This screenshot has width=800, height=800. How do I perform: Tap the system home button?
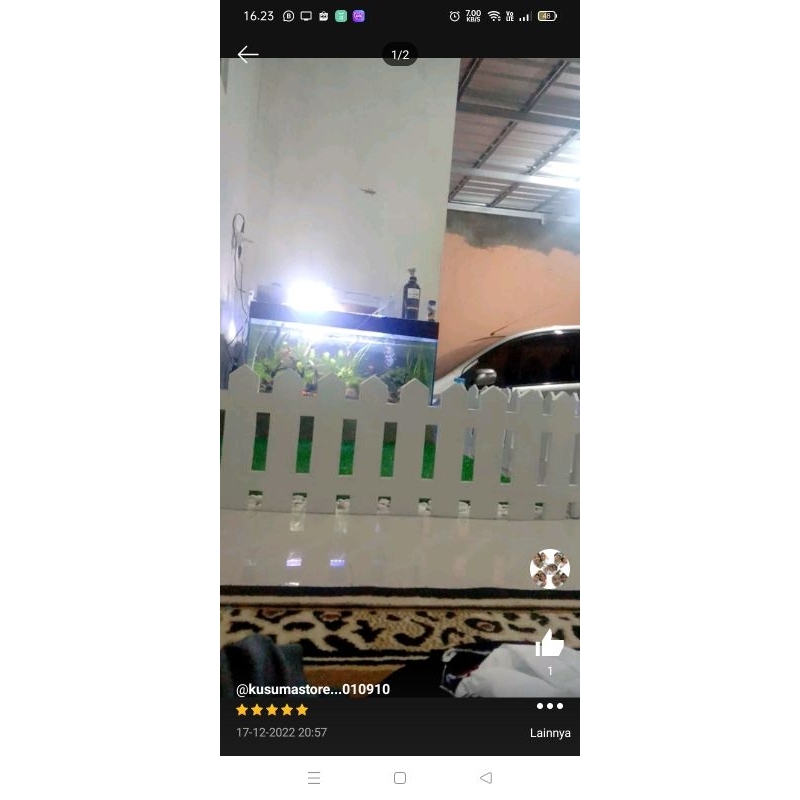tap(400, 778)
